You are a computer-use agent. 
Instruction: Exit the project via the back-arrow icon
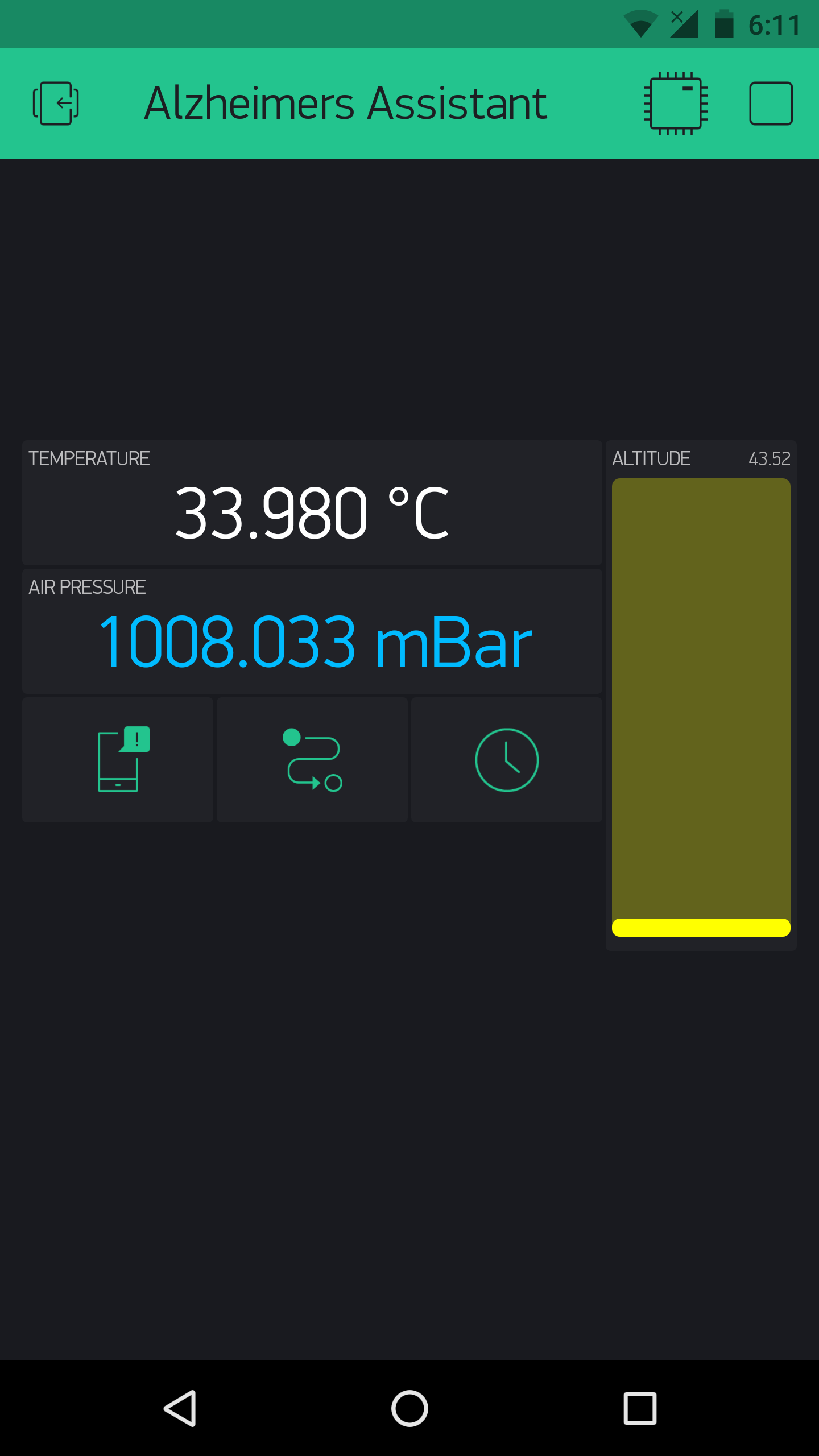pyautogui.click(x=56, y=104)
